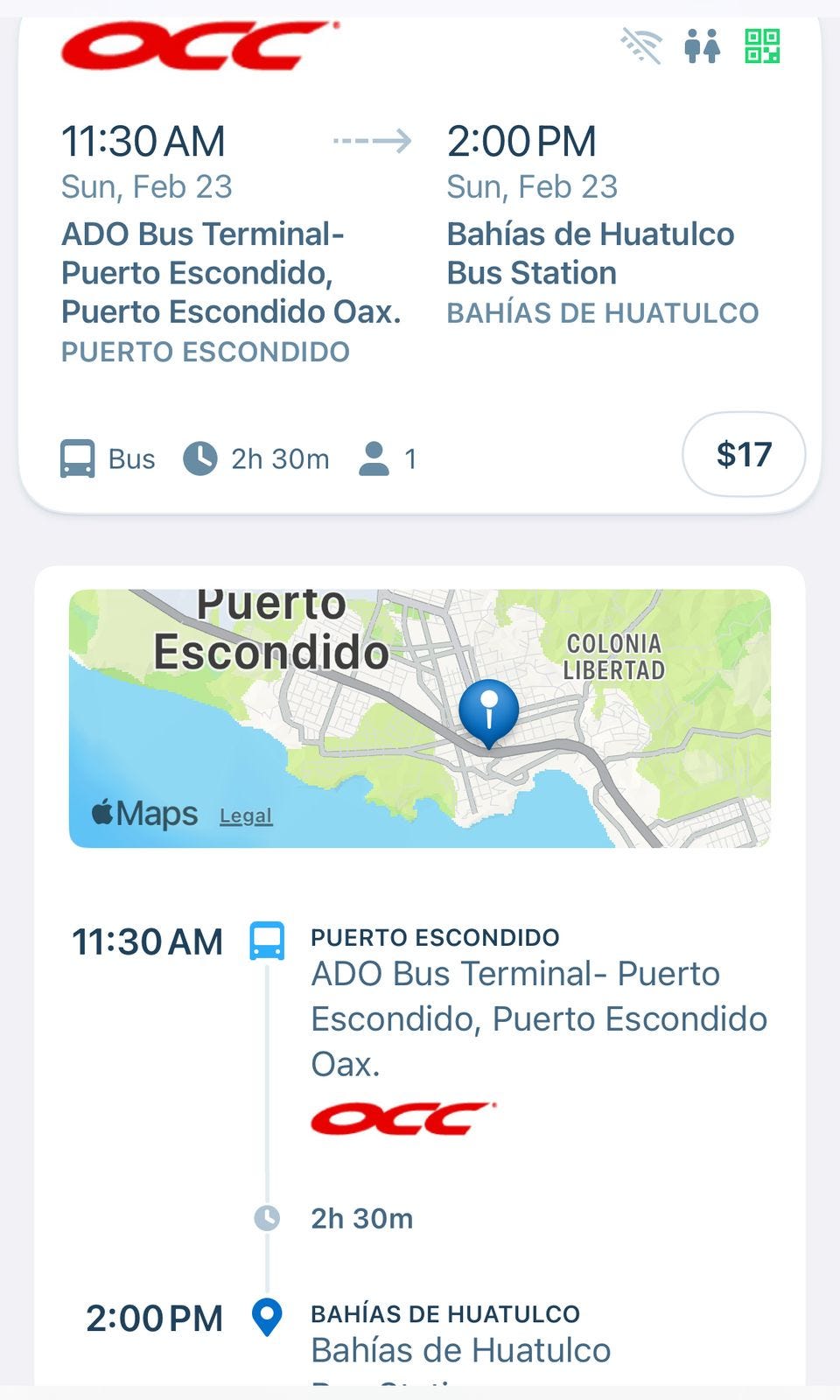Image resolution: width=840 pixels, height=1400 pixels.
Task: Tap the $17 price button
Action: point(744,454)
